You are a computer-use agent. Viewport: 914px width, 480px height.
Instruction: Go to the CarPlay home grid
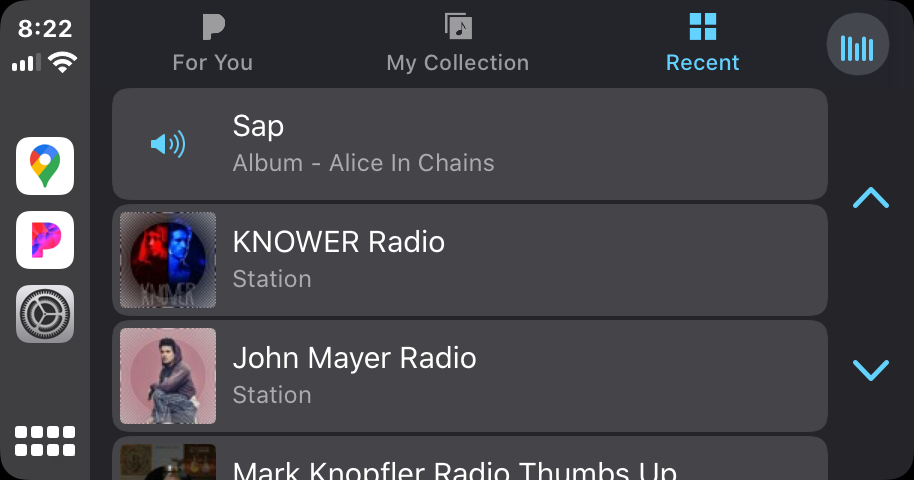[x=45, y=441]
